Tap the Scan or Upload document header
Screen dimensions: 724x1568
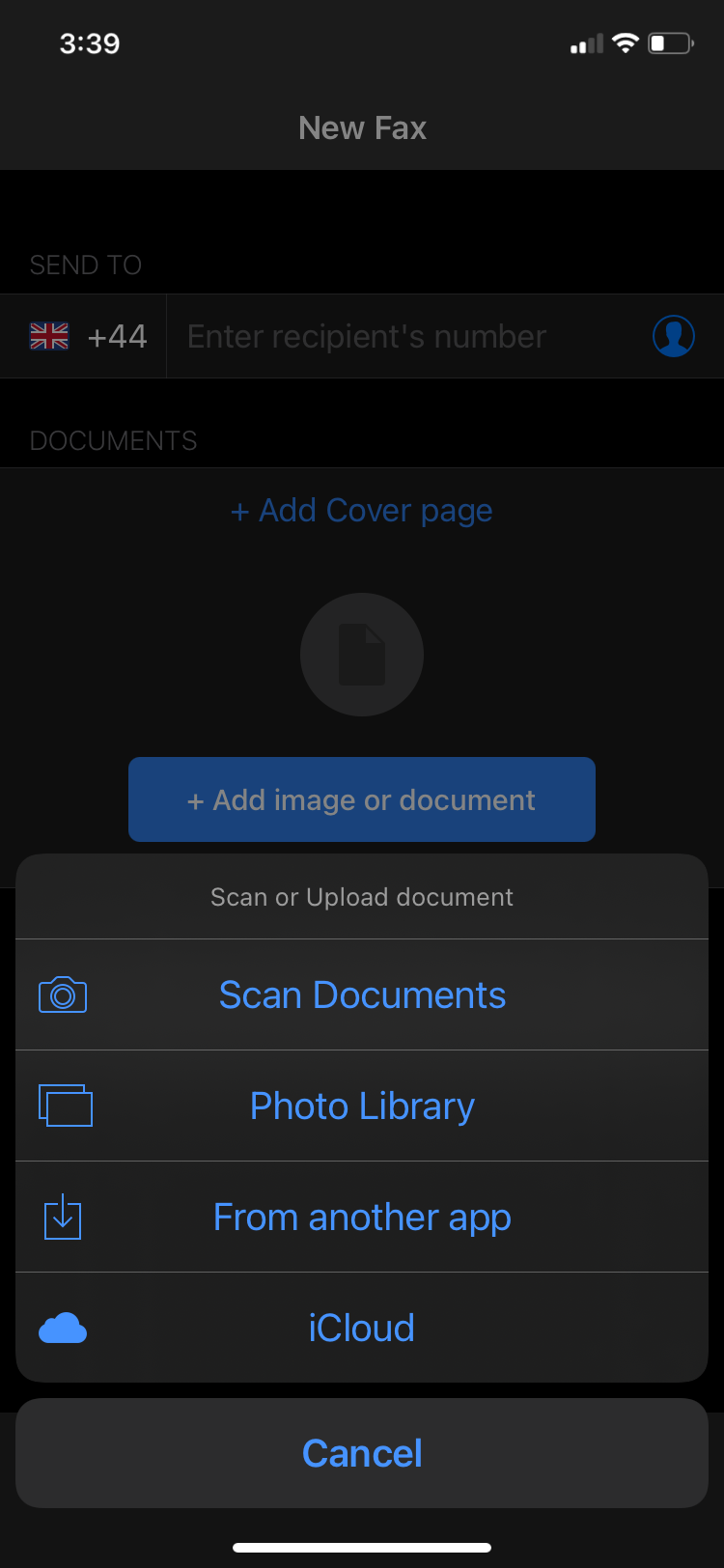(362, 896)
